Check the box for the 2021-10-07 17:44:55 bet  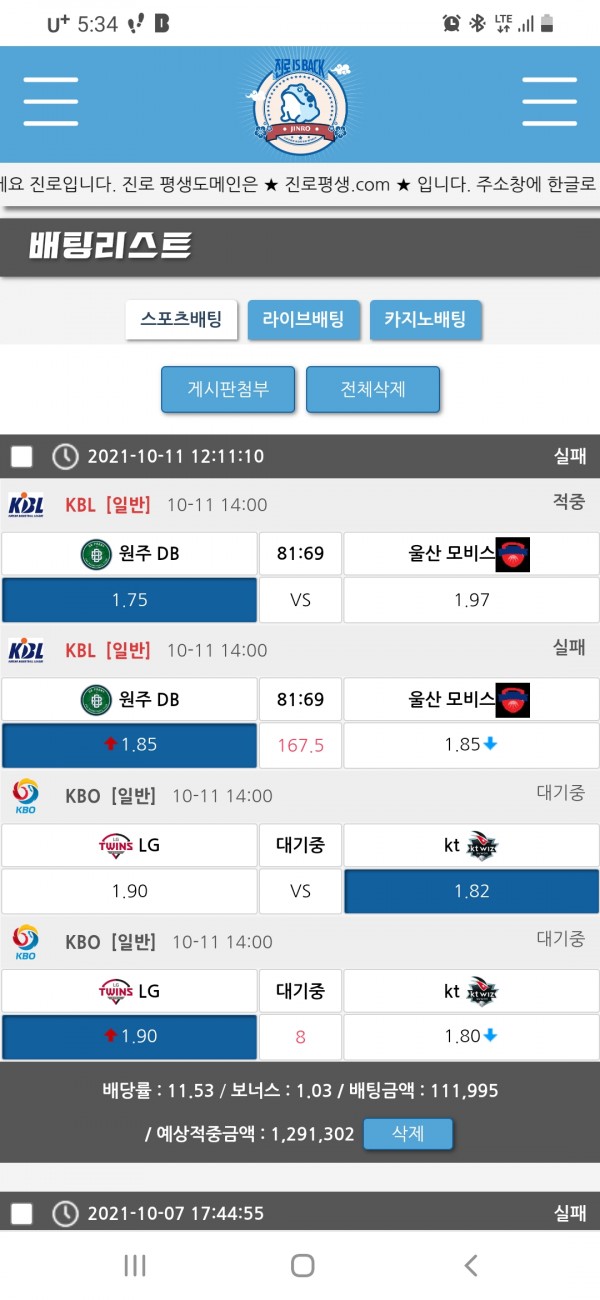point(22,1214)
